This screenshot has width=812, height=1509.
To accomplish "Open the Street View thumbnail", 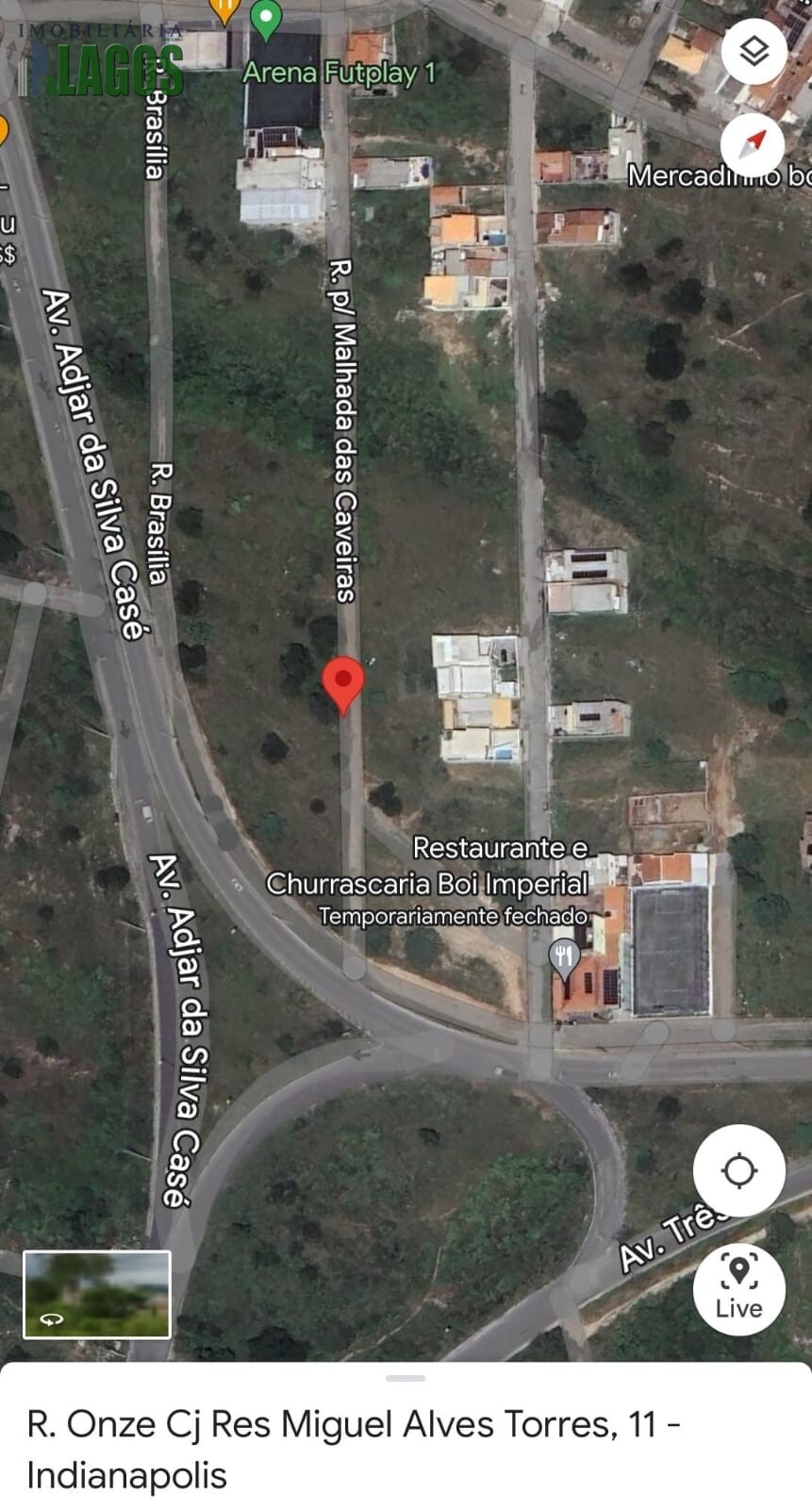I will coord(96,1294).
